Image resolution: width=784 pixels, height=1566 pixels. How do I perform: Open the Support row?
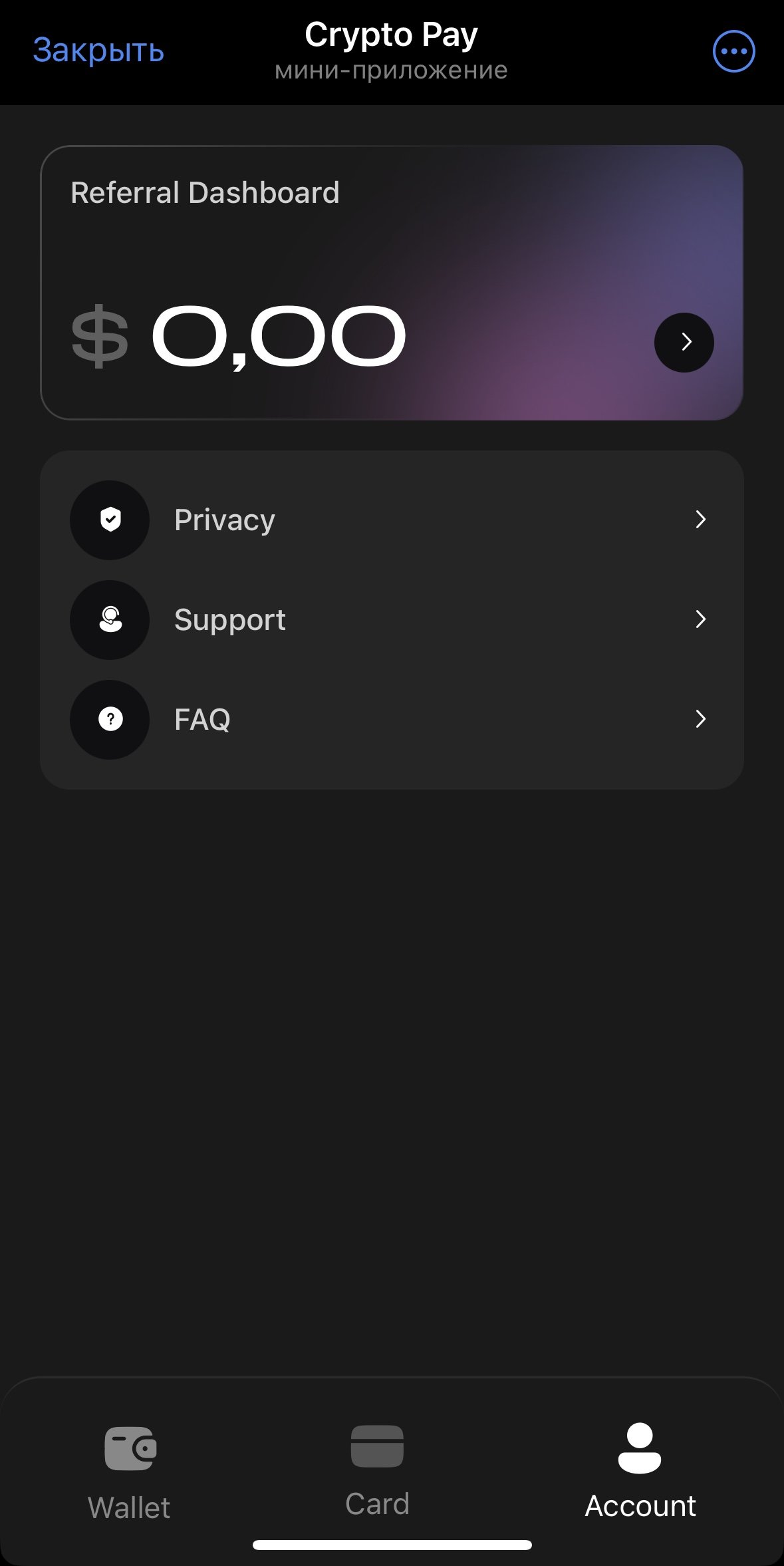coord(392,619)
